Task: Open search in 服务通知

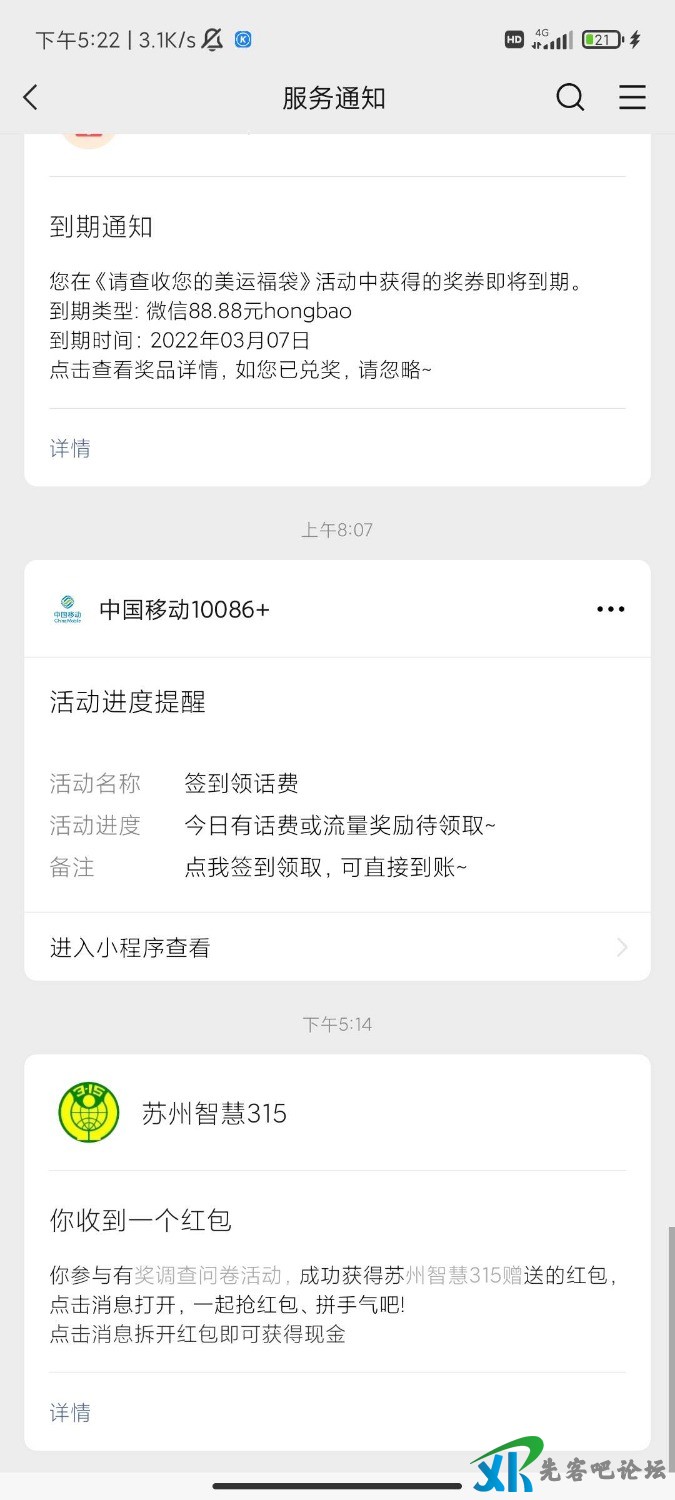Action: (570, 98)
